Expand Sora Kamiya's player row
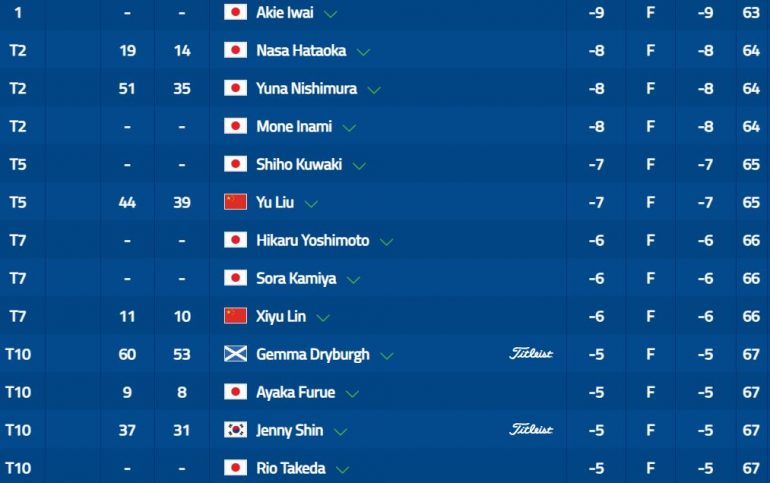The width and height of the screenshot is (770, 483). point(354,279)
